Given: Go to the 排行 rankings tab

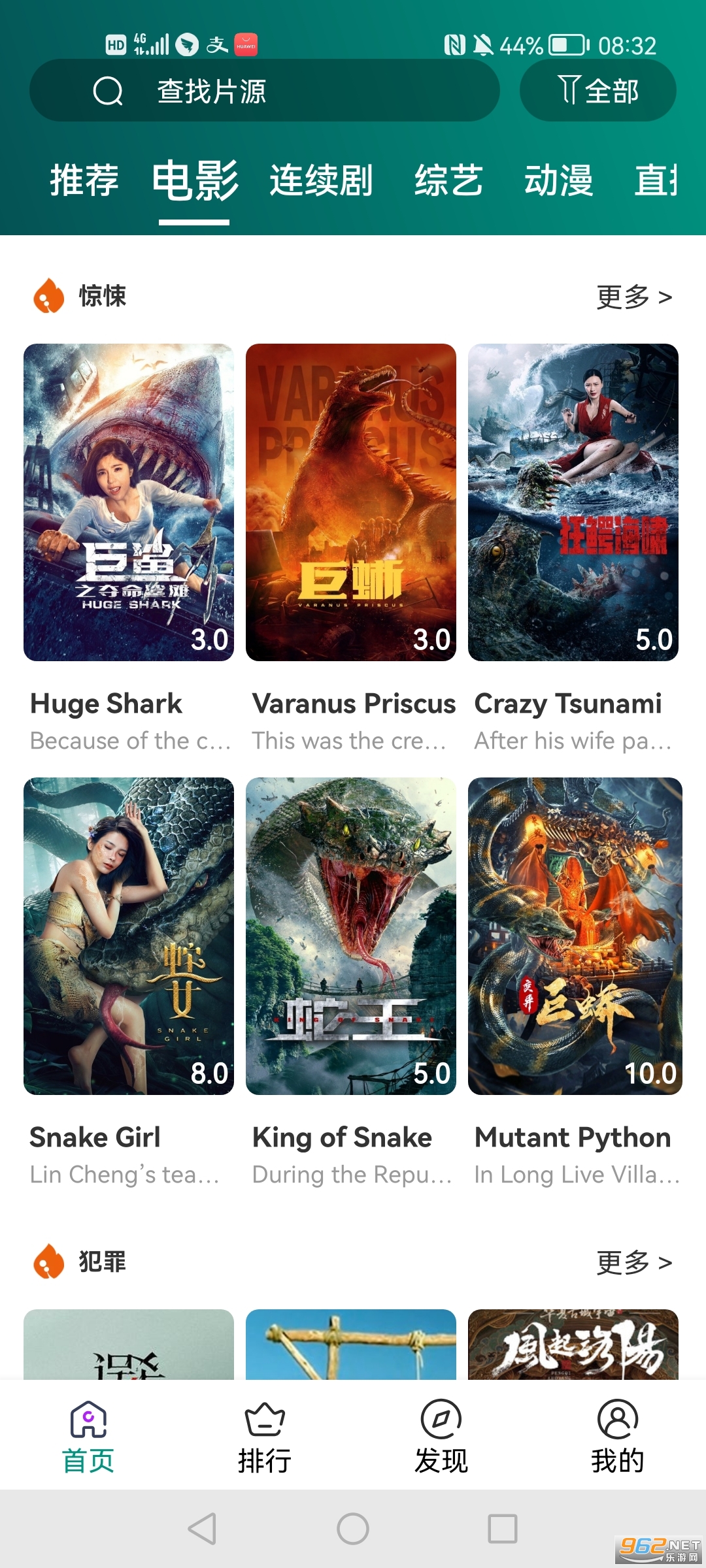Looking at the screenshot, I should [x=265, y=1437].
